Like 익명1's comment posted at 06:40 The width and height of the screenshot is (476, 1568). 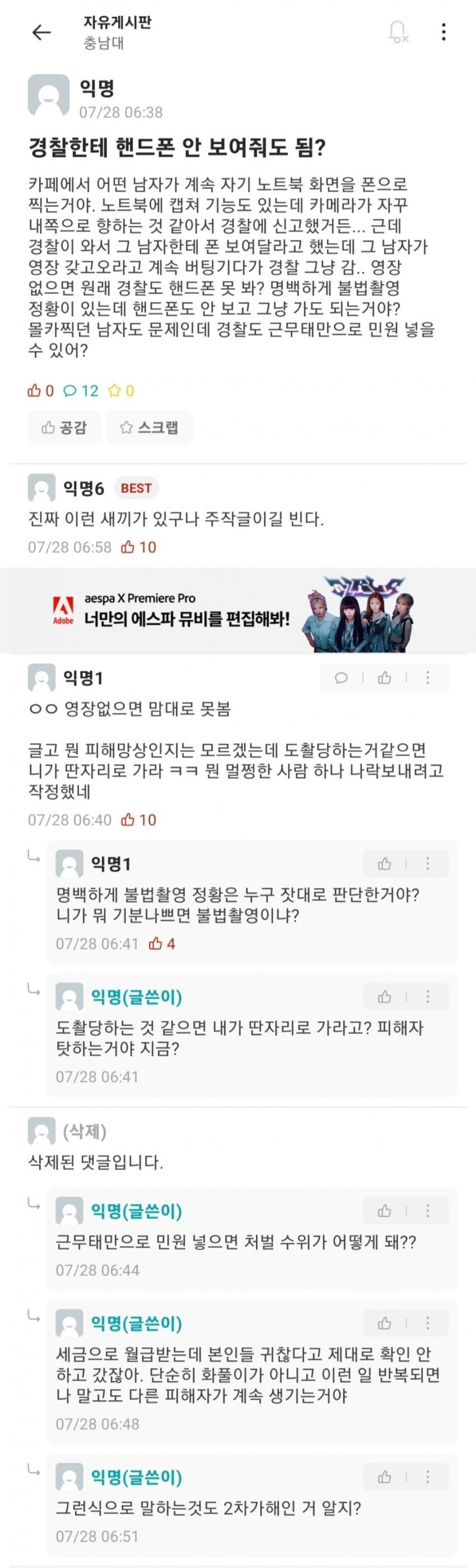[384, 677]
